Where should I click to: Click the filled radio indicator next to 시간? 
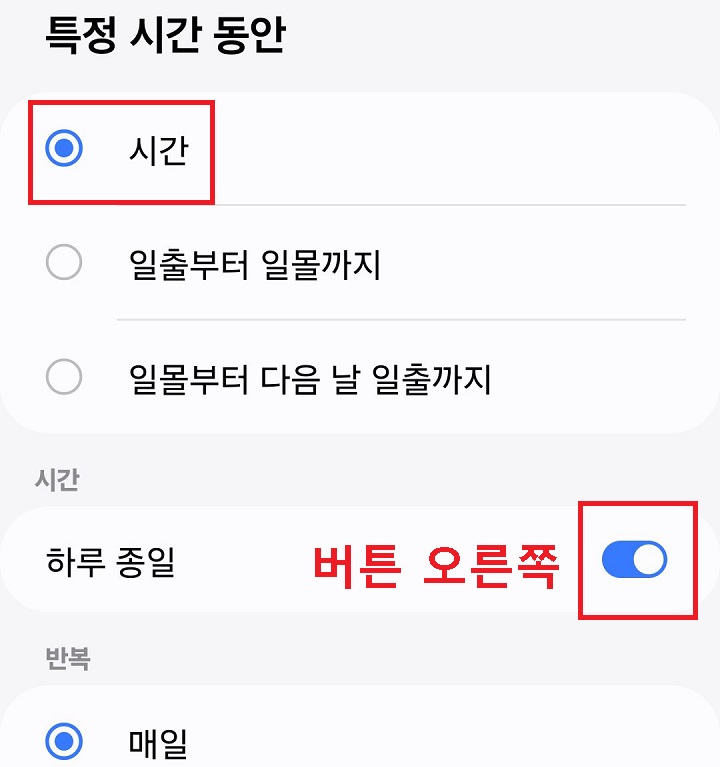coord(64,150)
